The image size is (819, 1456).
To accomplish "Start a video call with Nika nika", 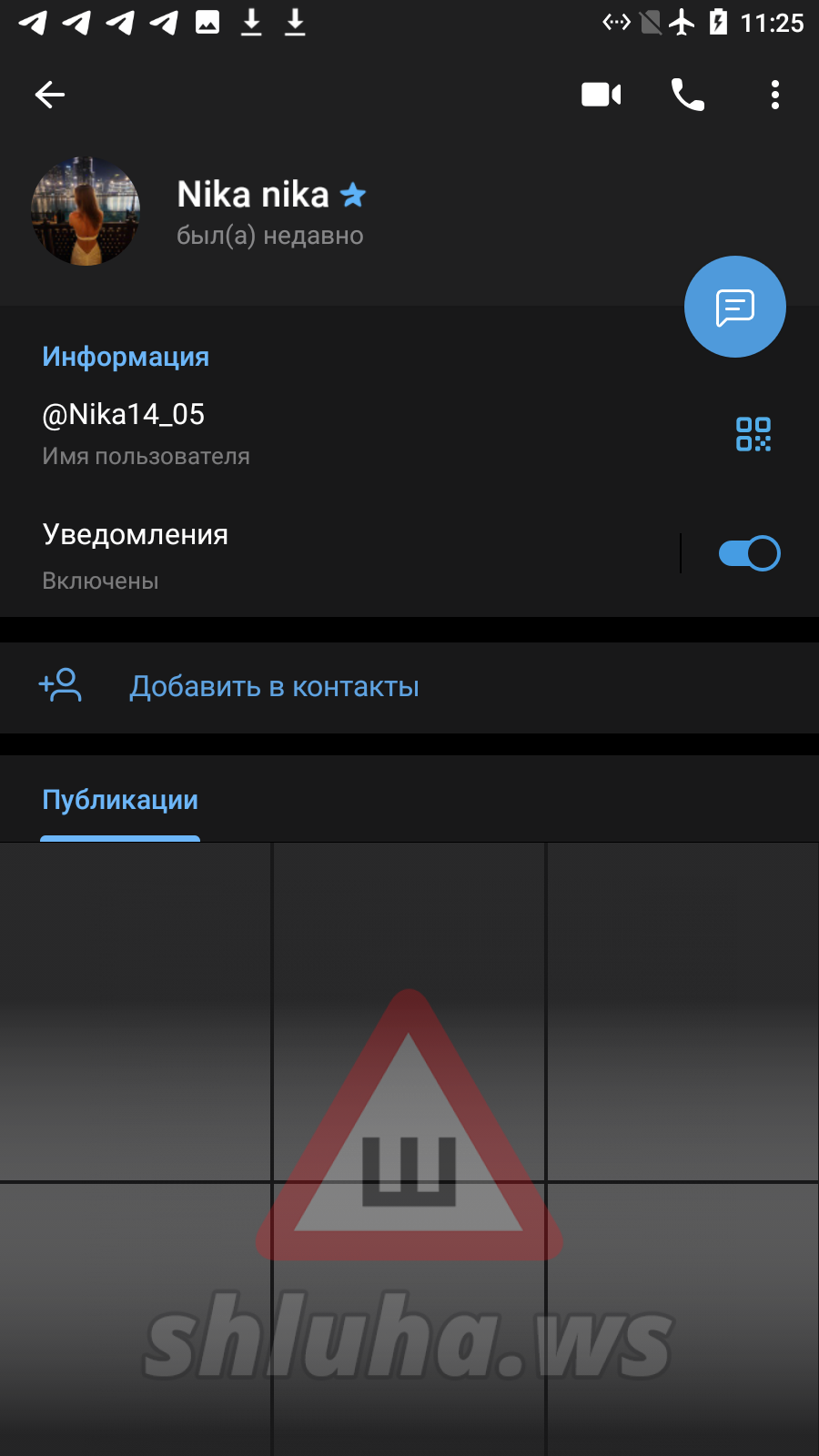I will tap(601, 95).
